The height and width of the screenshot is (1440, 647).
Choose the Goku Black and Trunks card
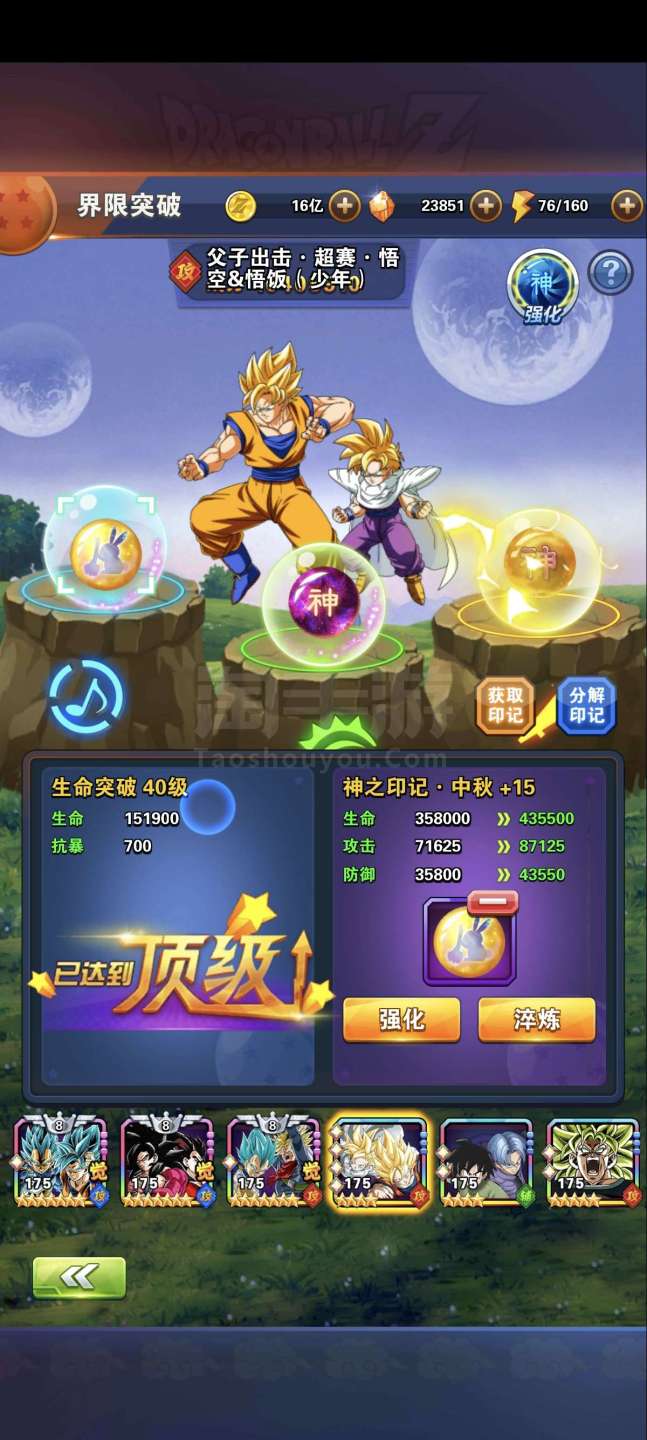click(x=486, y=1161)
